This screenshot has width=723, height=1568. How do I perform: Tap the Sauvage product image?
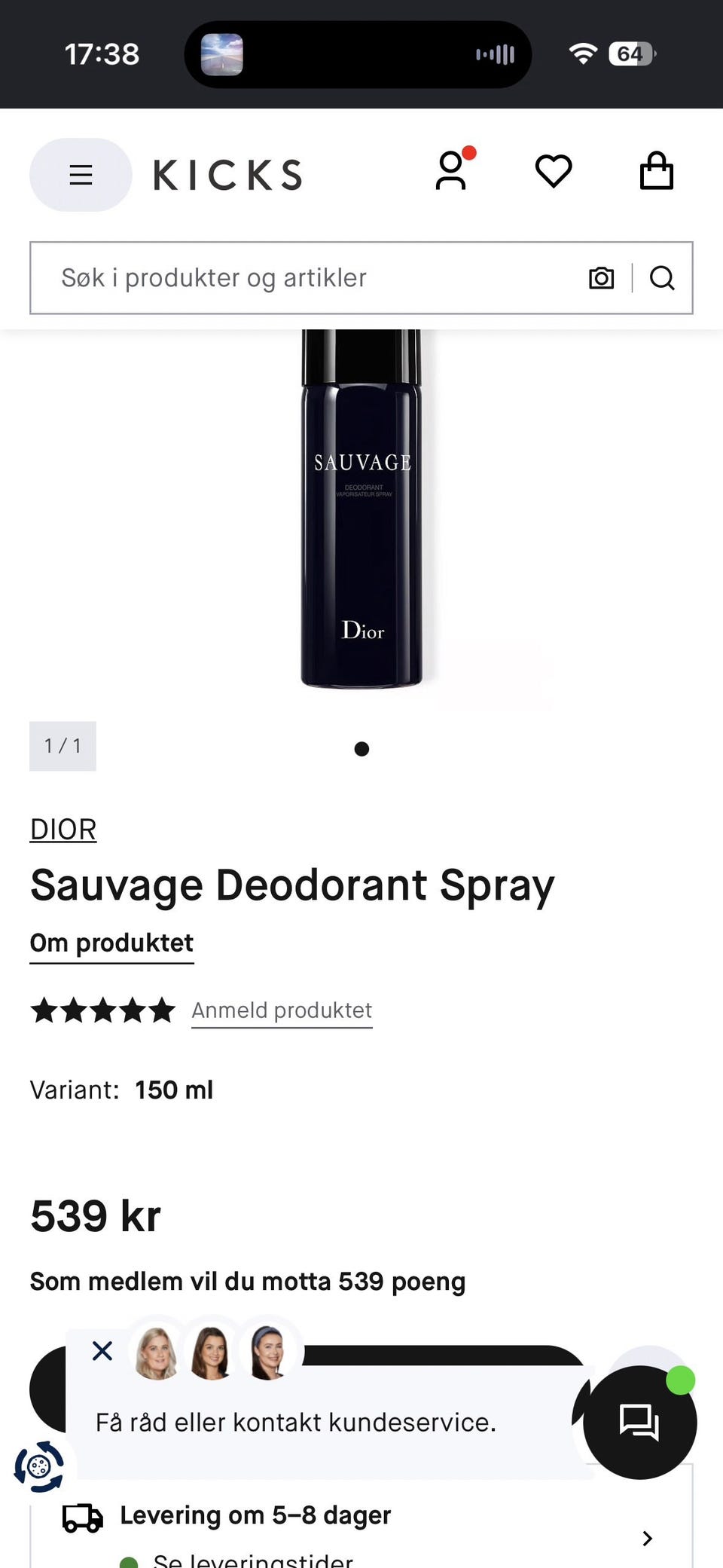(361, 509)
